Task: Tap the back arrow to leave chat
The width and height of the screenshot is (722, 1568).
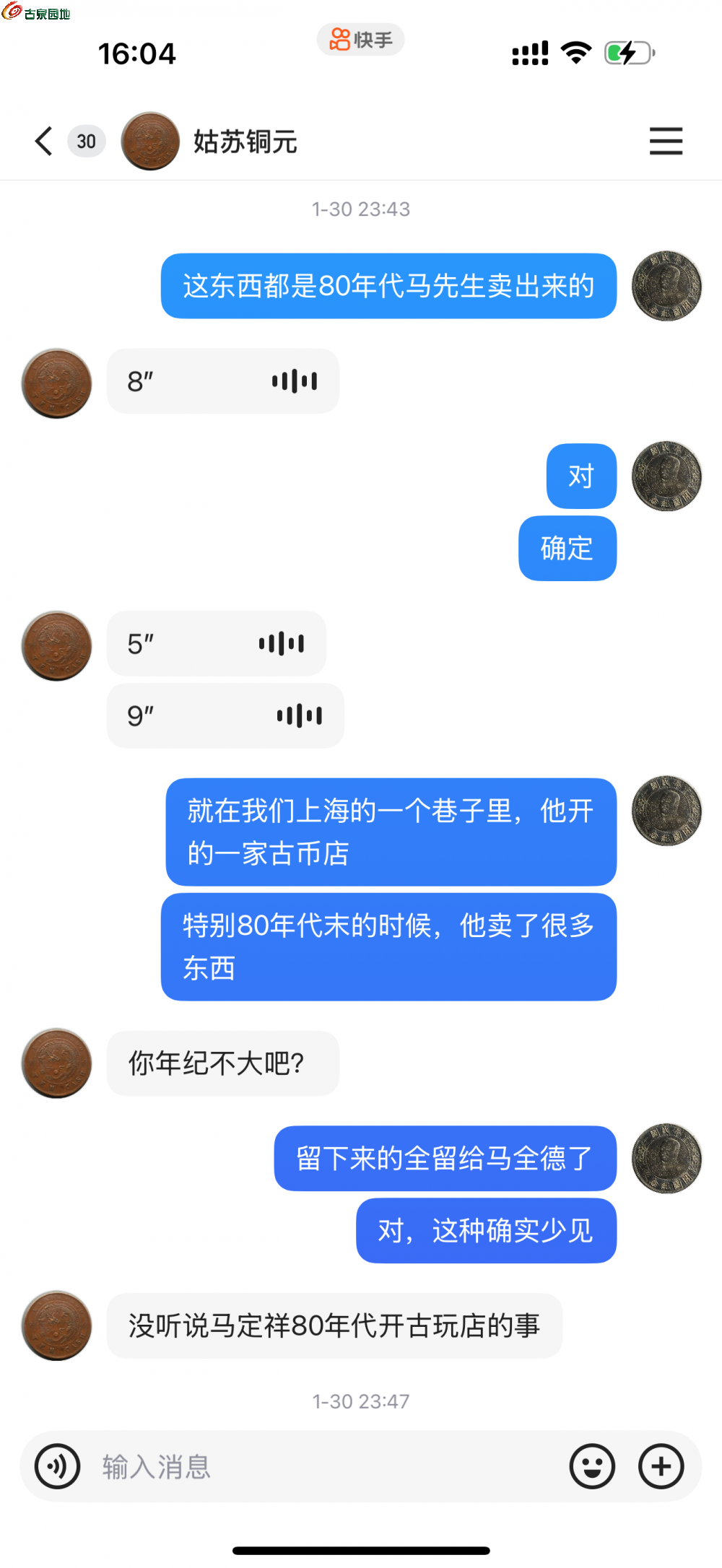Action: [x=43, y=141]
